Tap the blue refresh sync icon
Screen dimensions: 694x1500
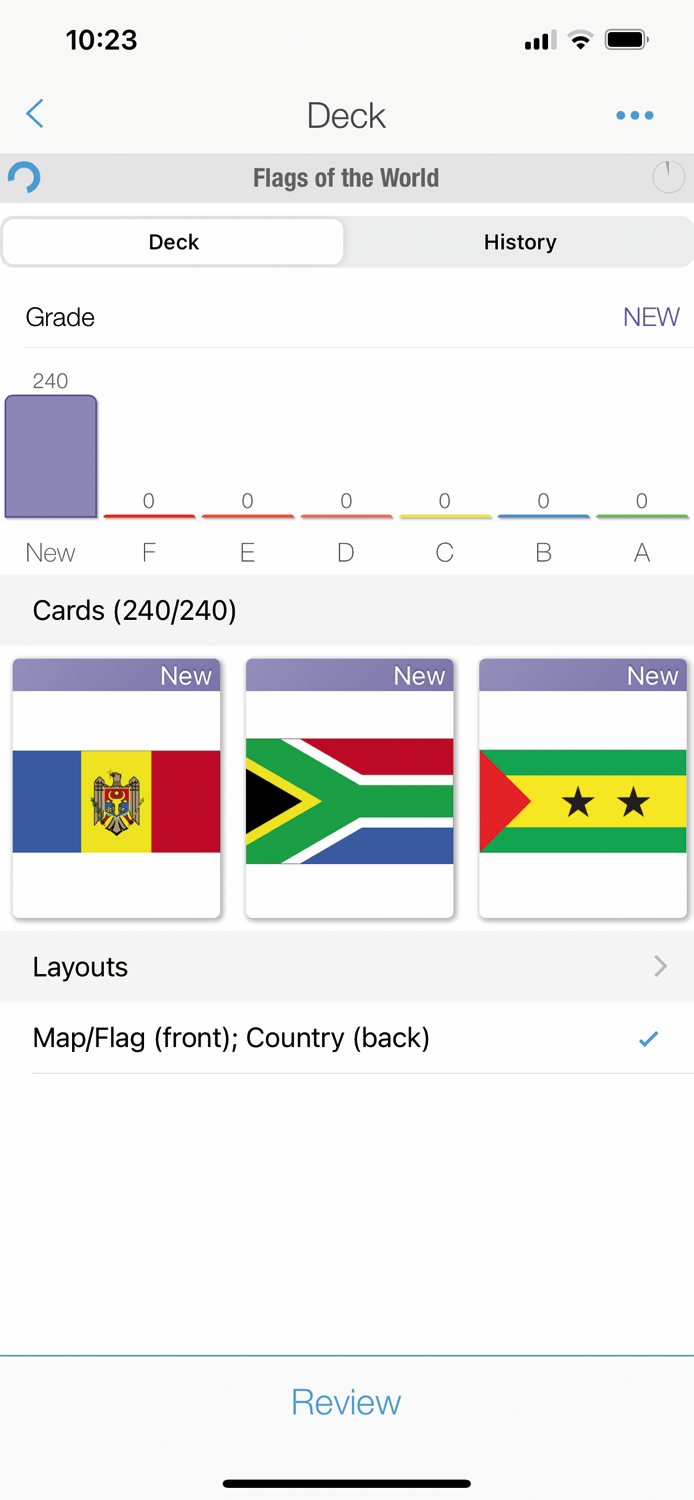pyautogui.click(x=24, y=178)
